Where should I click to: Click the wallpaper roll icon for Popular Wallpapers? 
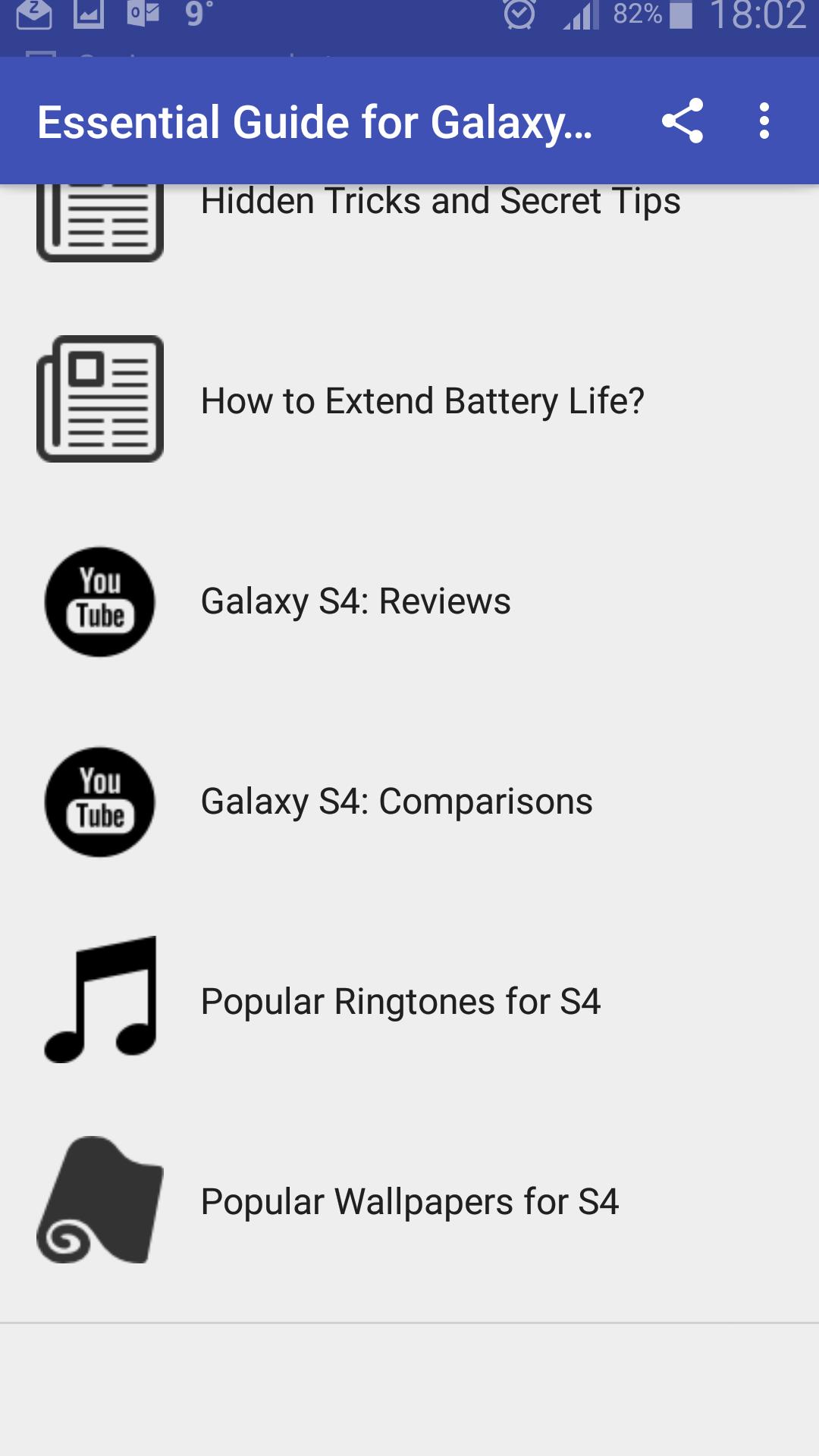point(100,1202)
